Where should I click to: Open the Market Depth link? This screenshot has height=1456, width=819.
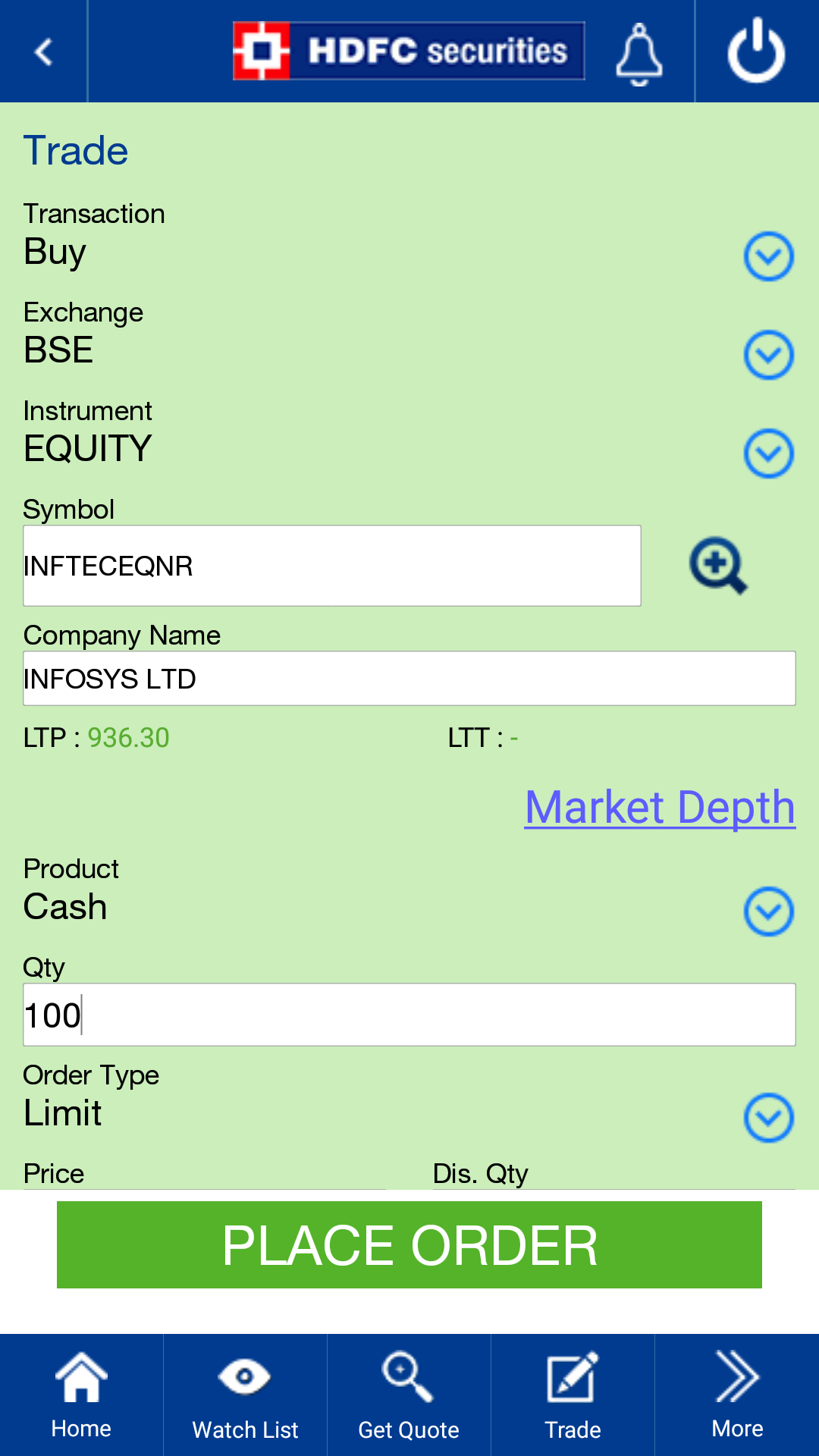pos(660,807)
